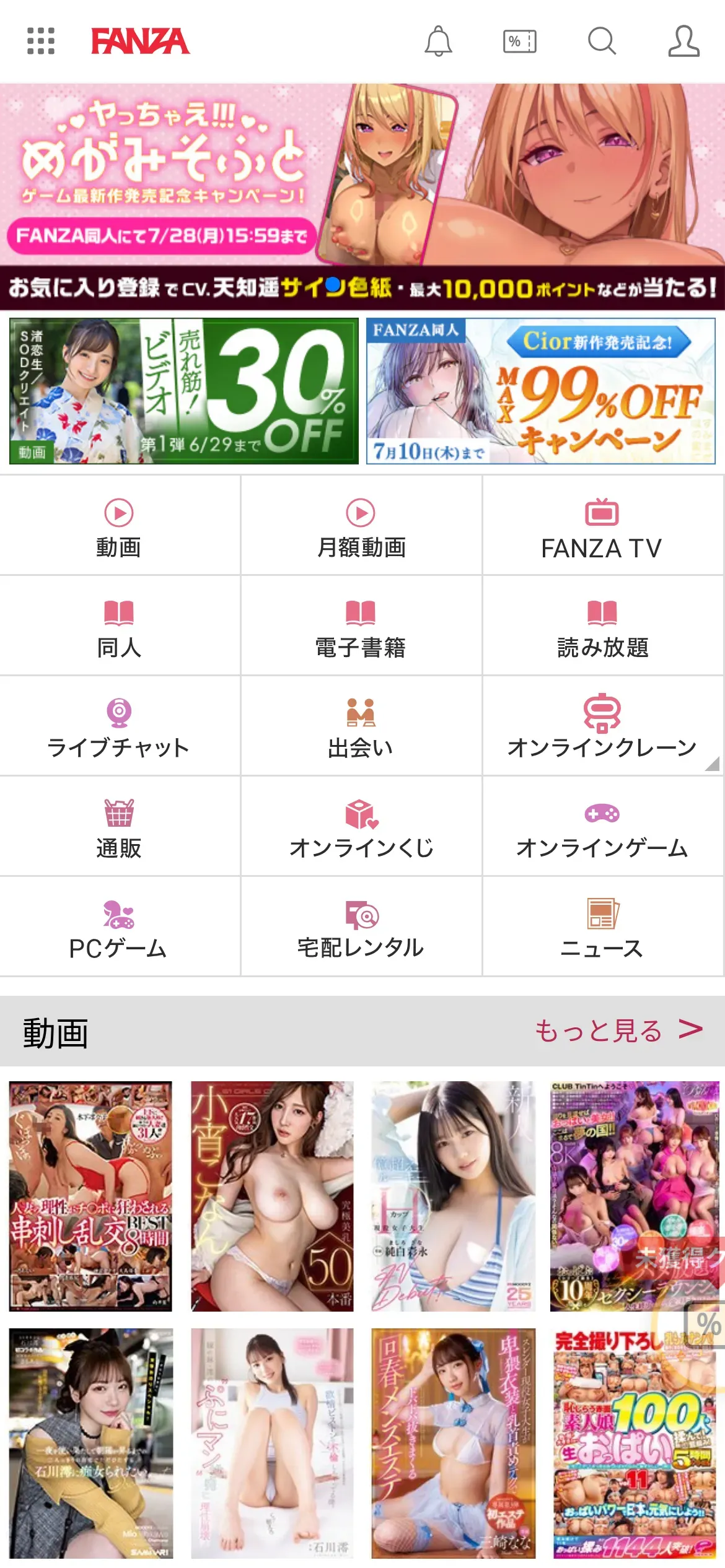The image size is (725, 1568).
Task: Open 通販 shopping section
Action: coord(119,827)
